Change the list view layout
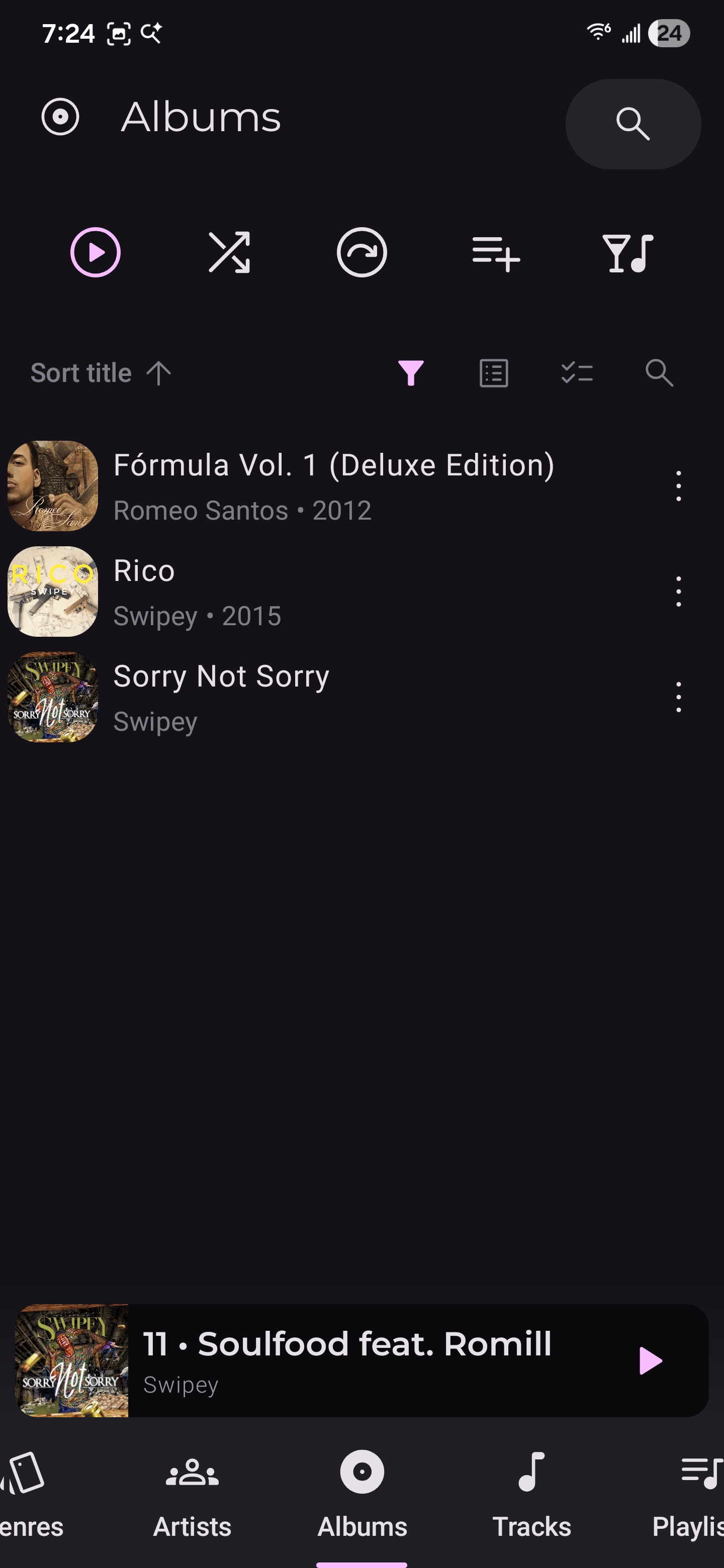The width and height of the screenshot is (724, 1568). pyautogui.click(x=494, y=373)
